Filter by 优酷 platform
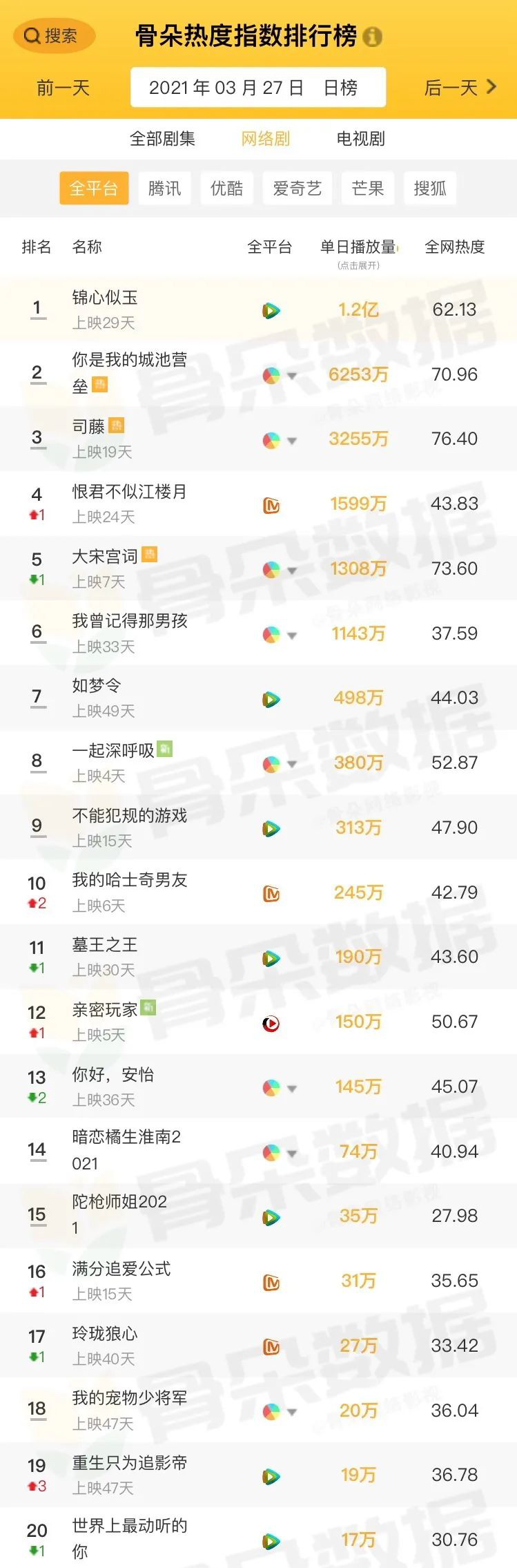 (x=226, y=189)
